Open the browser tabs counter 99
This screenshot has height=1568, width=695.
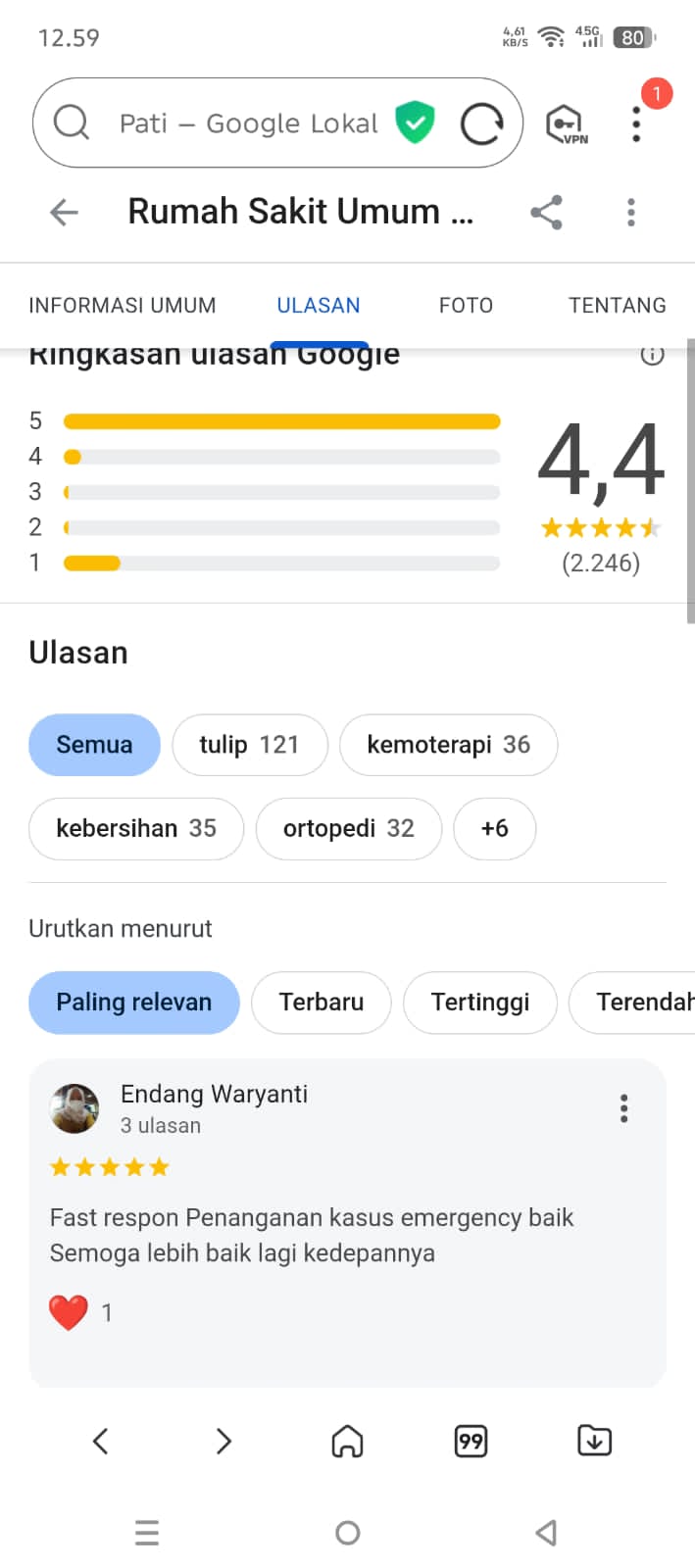471,1442
